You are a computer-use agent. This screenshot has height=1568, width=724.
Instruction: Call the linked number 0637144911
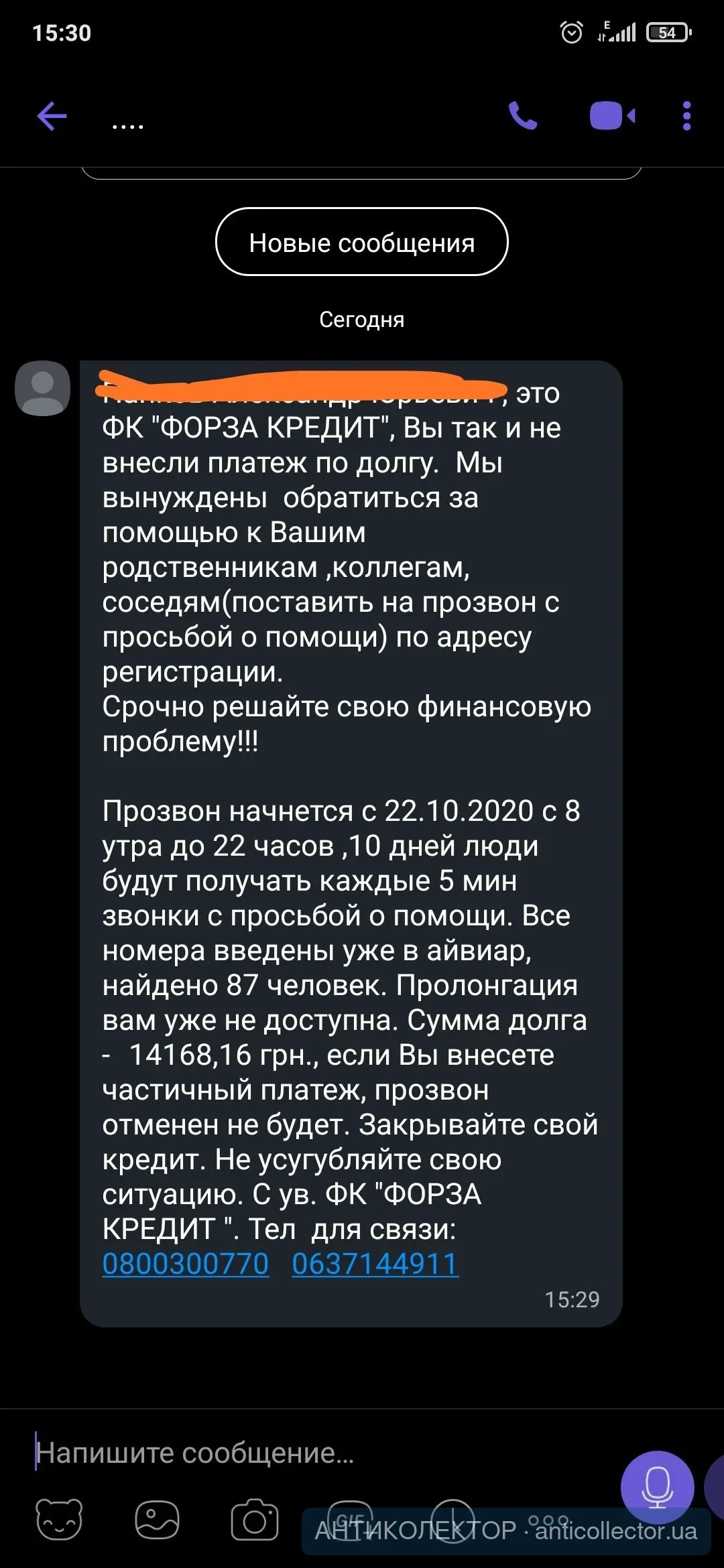375,1264
